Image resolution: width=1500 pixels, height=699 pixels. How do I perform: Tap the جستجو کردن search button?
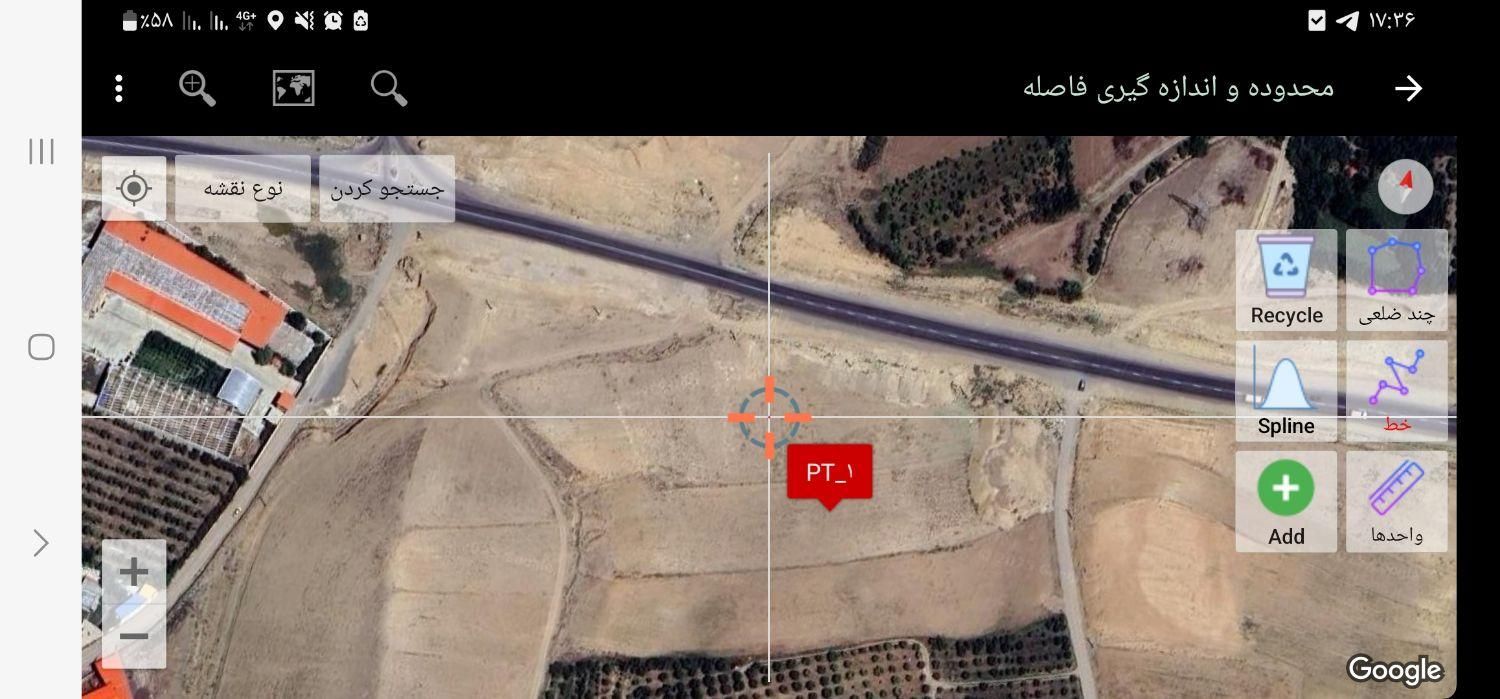[387, 188]
